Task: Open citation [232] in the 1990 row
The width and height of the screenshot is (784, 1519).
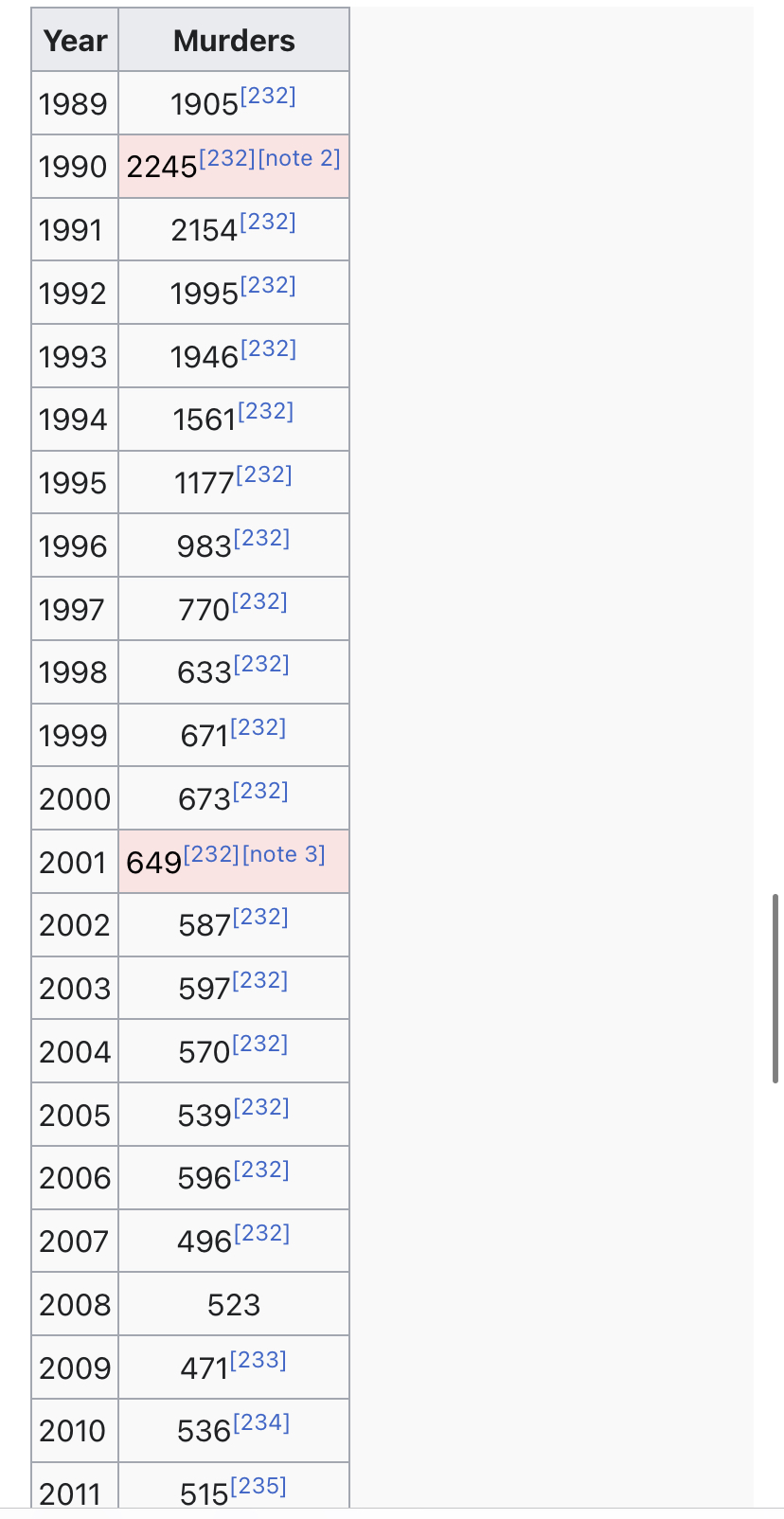Action: coord(227,158)
